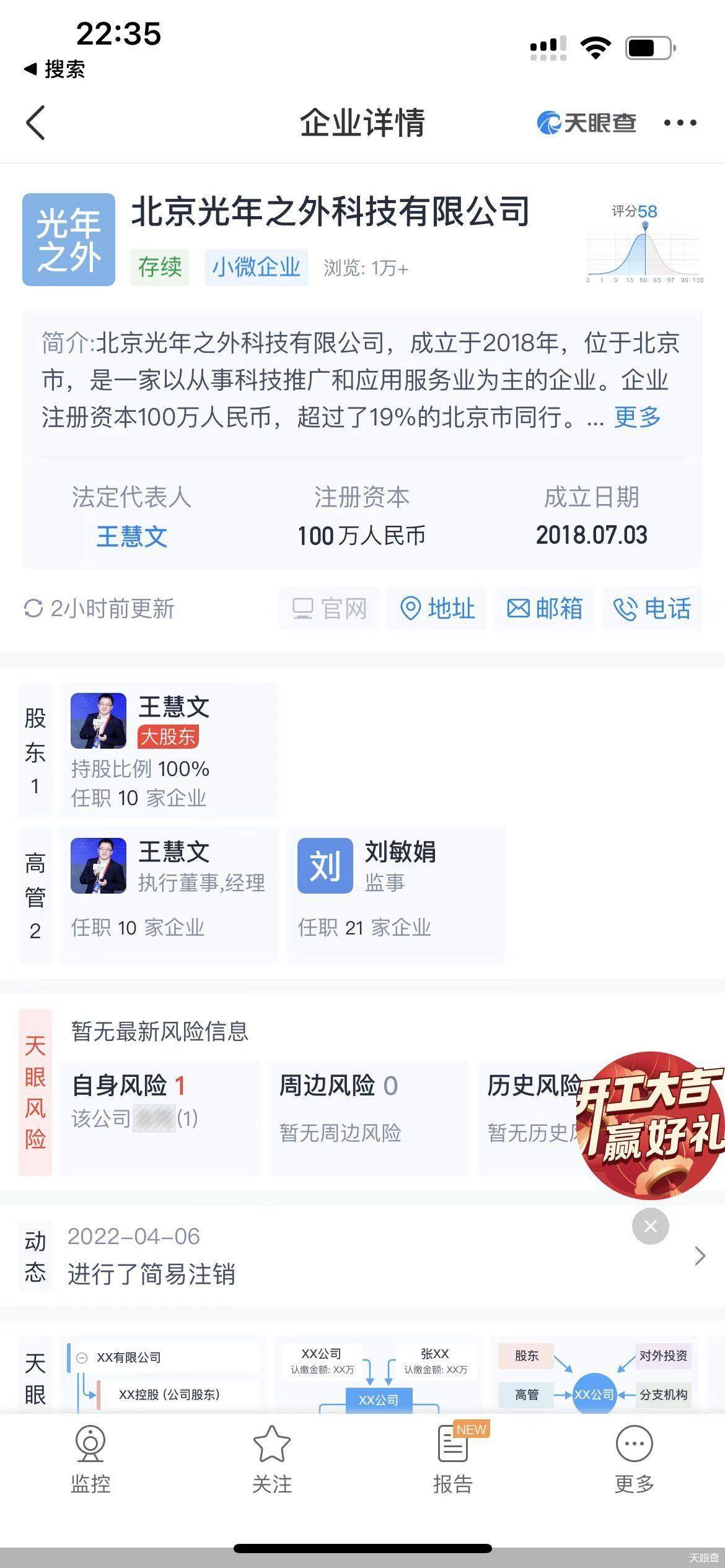Viewport: 725px width, 1568px height.
Task: Open shareholder card 王慧文 大股东
Action: click(169, 750)
